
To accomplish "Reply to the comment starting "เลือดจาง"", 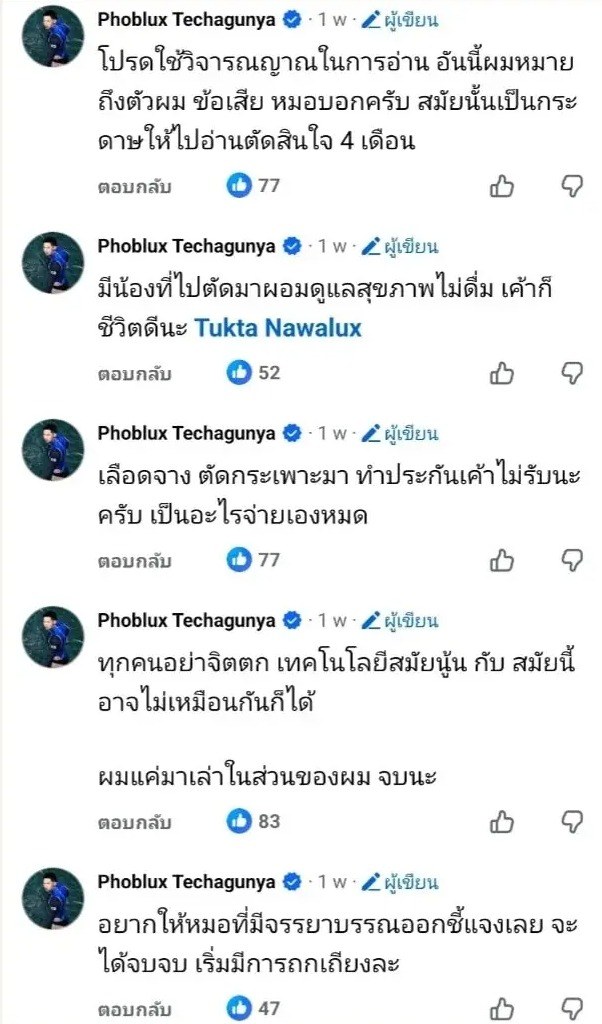I will 134,560.
